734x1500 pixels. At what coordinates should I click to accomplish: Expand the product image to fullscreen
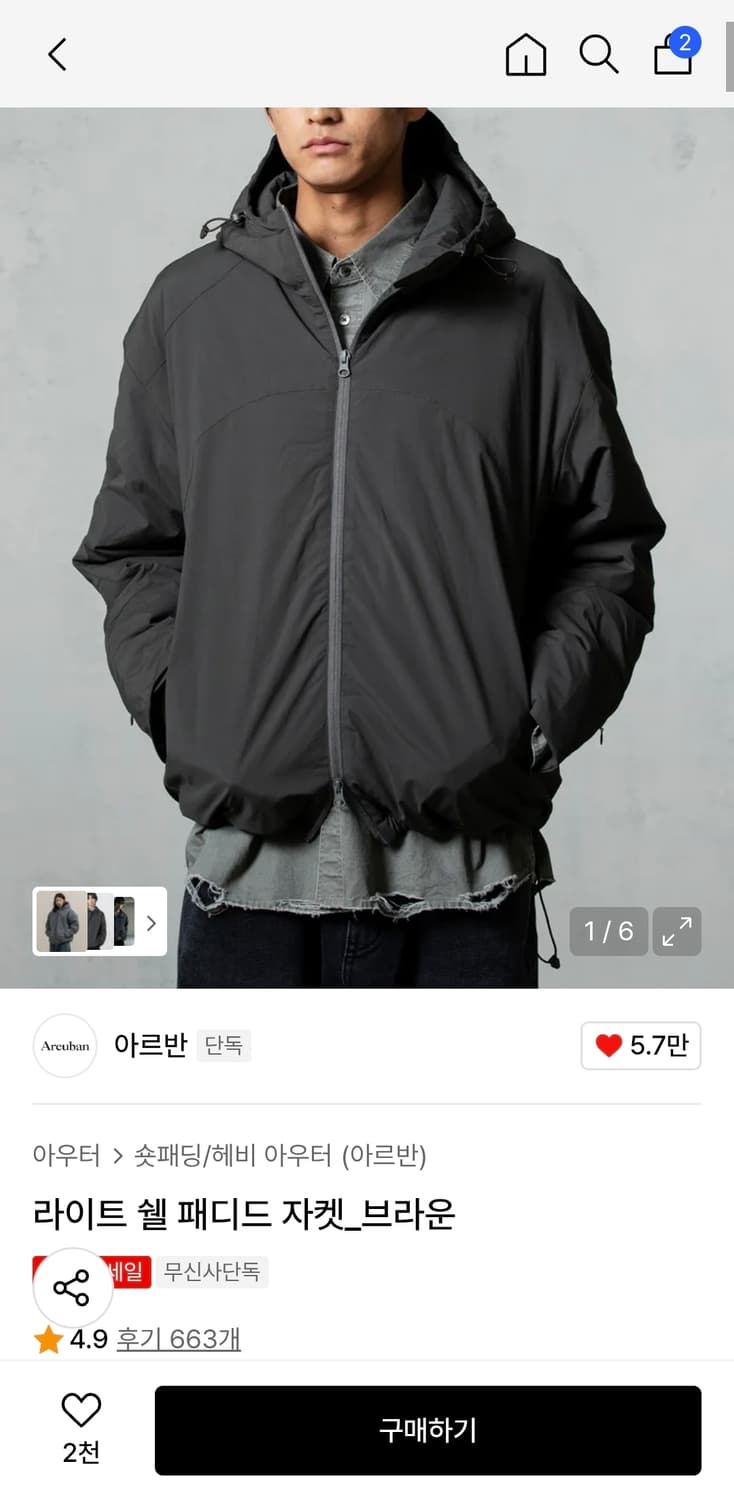(677, 931)
